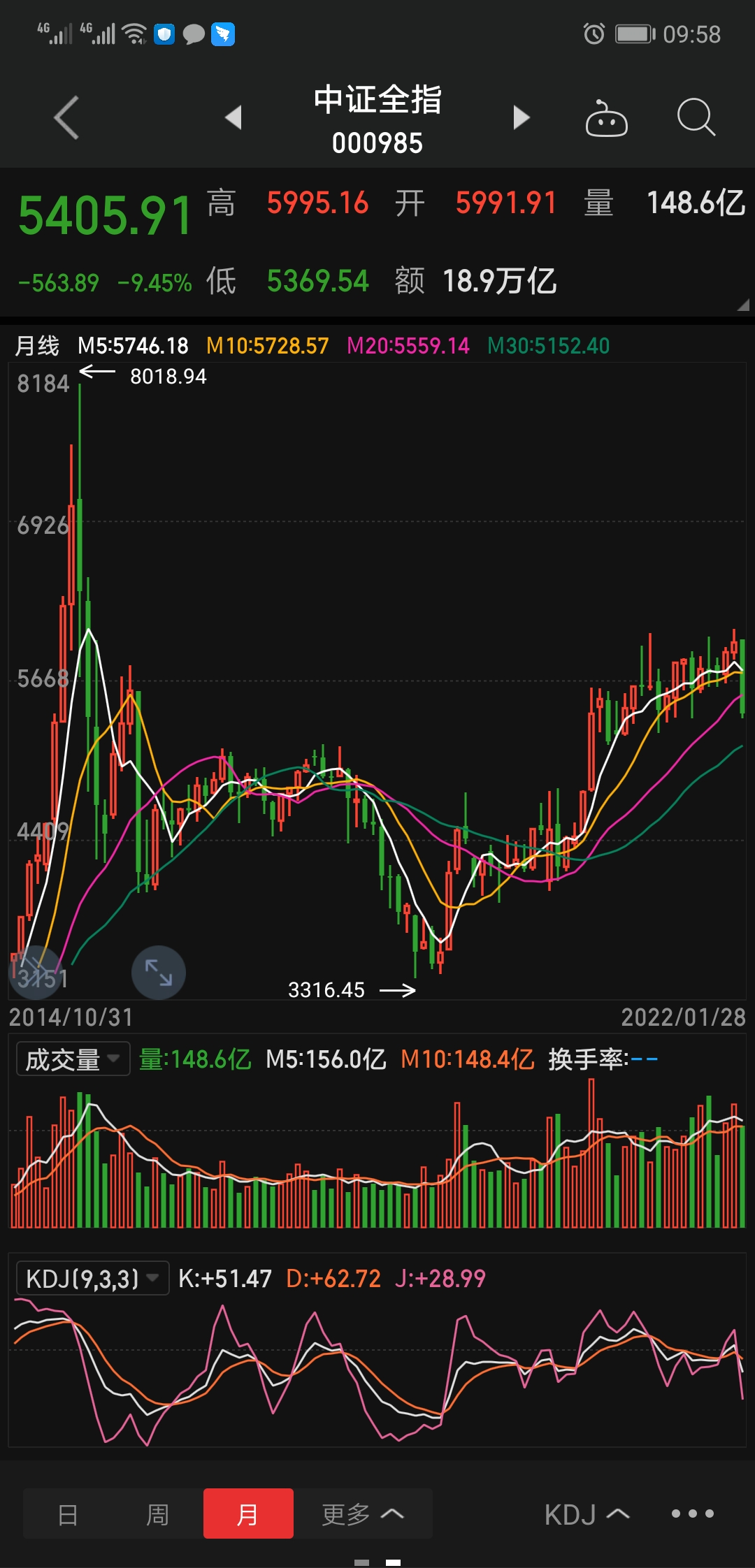Open the robot assistant icon

click(606, 119)
